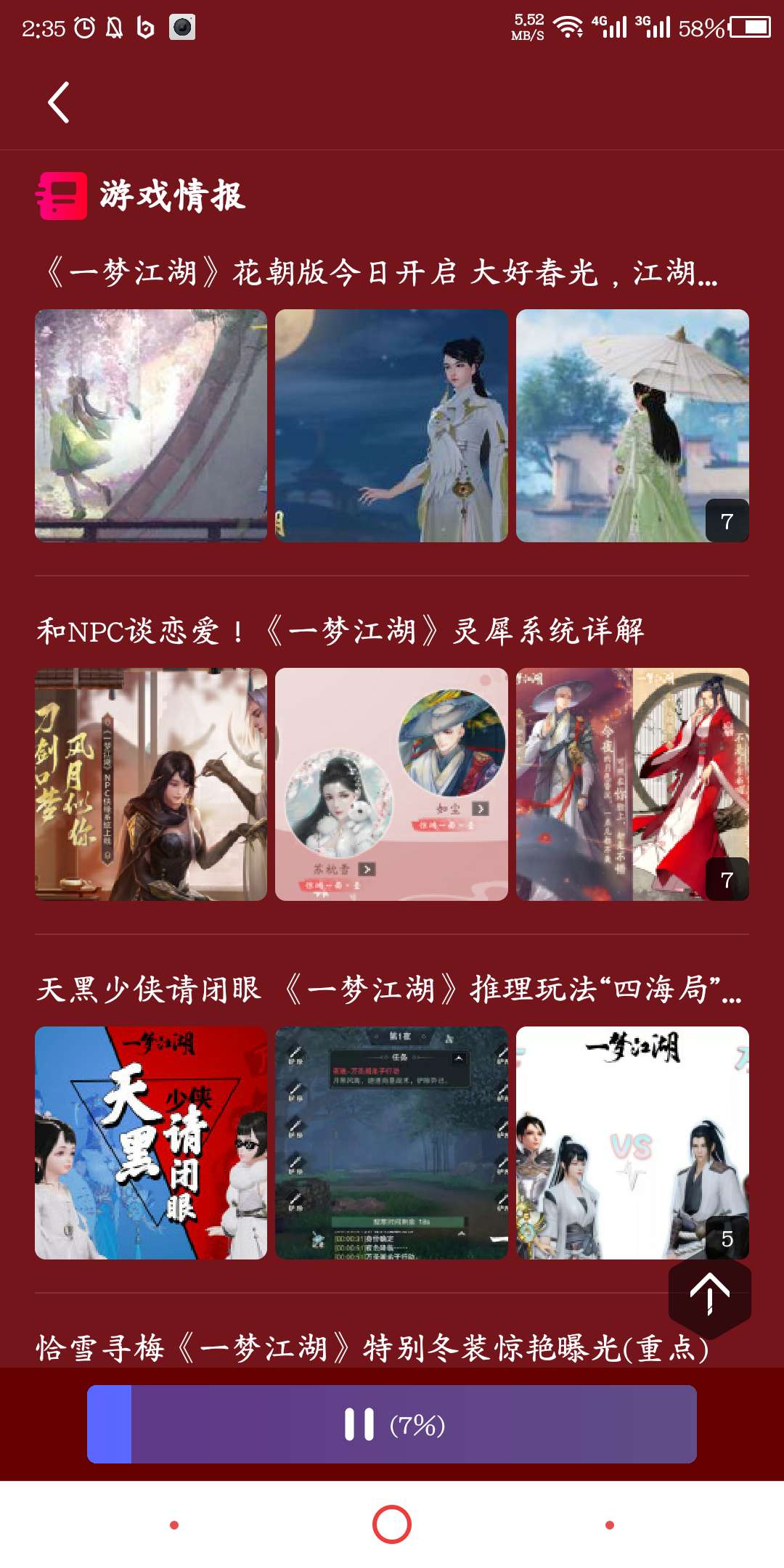This screenshot has width=784, height=1568.
Task: Tap the system home circle button
Action: click(x=392, y=1524)
